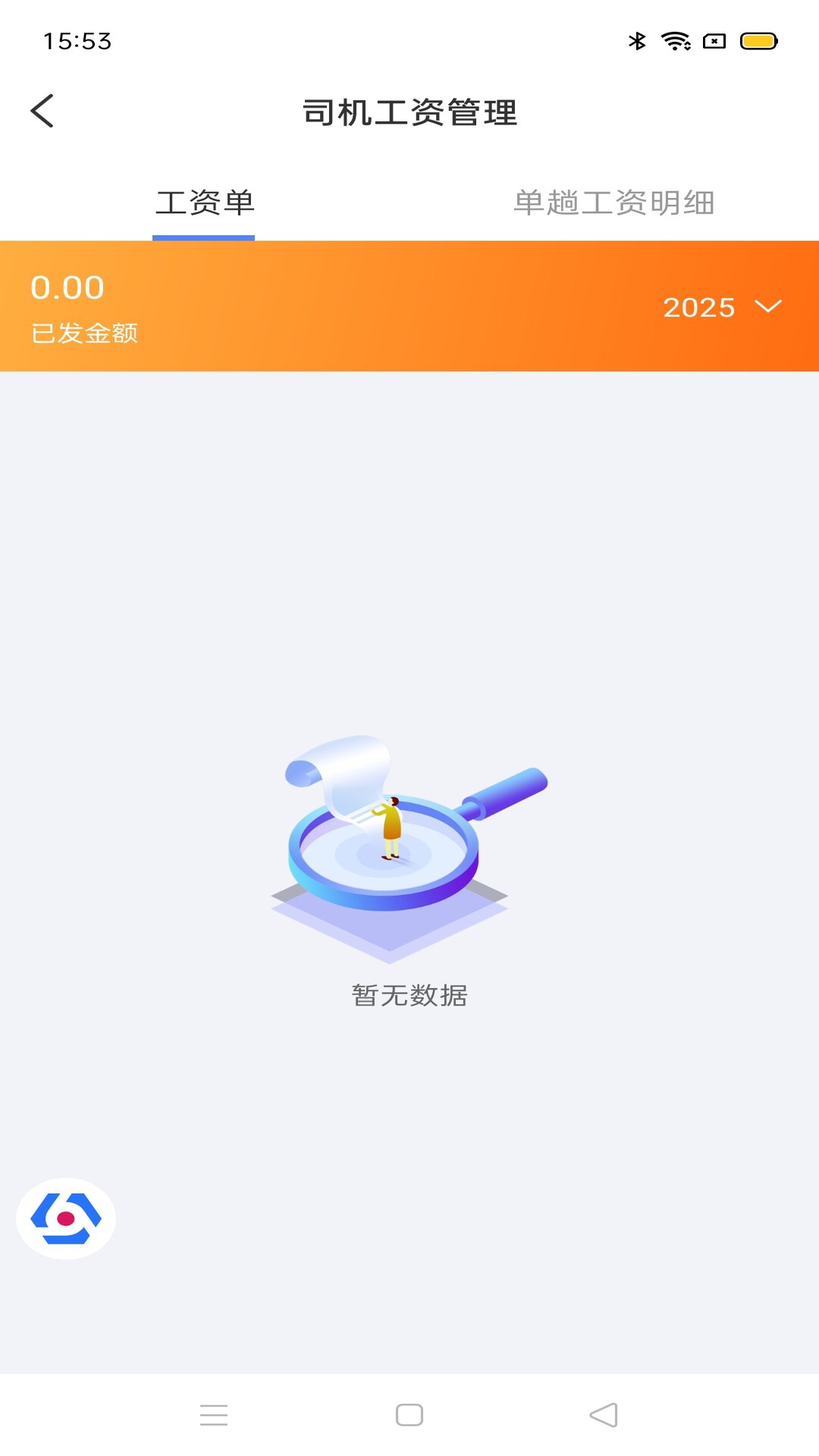Tap the battery indicator in the status bar
819x1456 pixels.
pos(756,42)
